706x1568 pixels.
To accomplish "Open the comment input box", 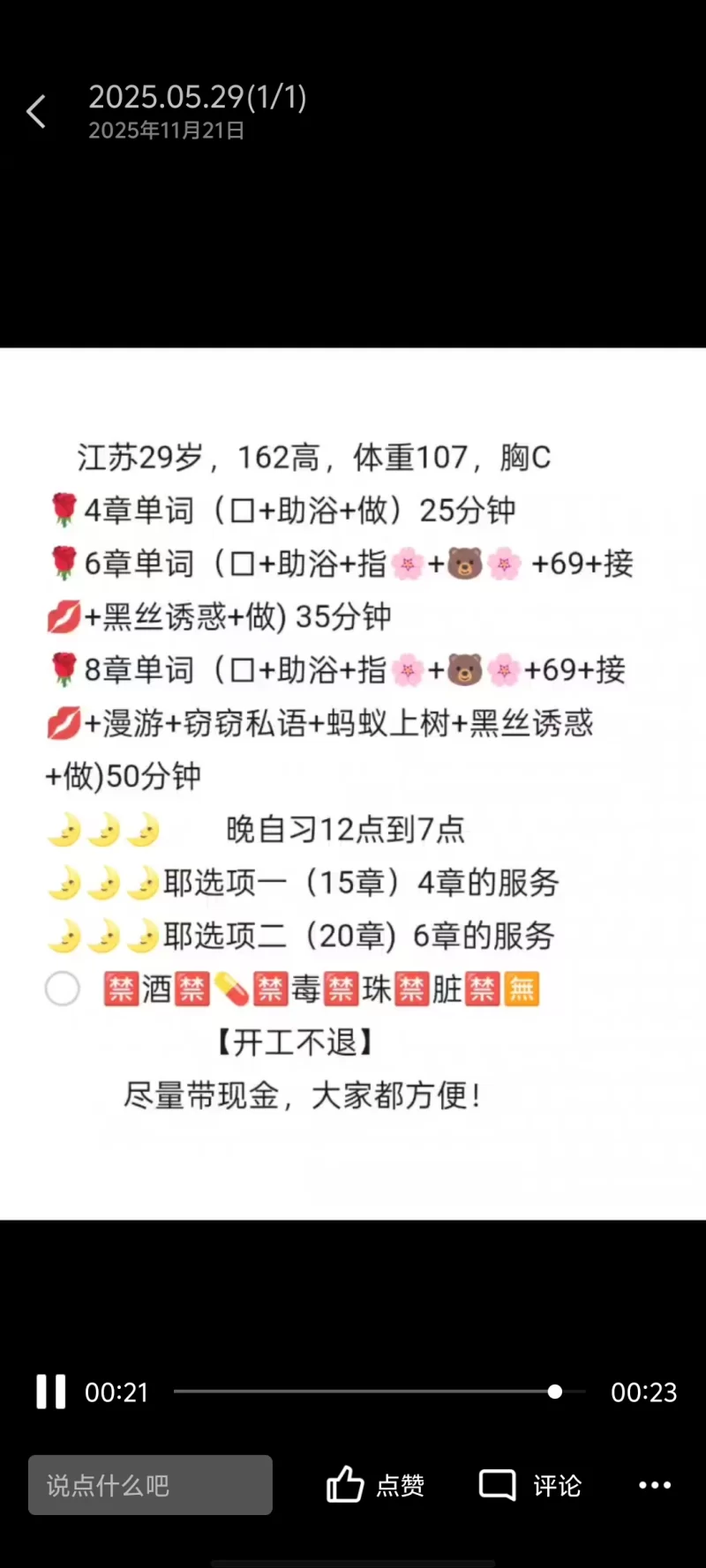I will click(x=150, y=1485).
